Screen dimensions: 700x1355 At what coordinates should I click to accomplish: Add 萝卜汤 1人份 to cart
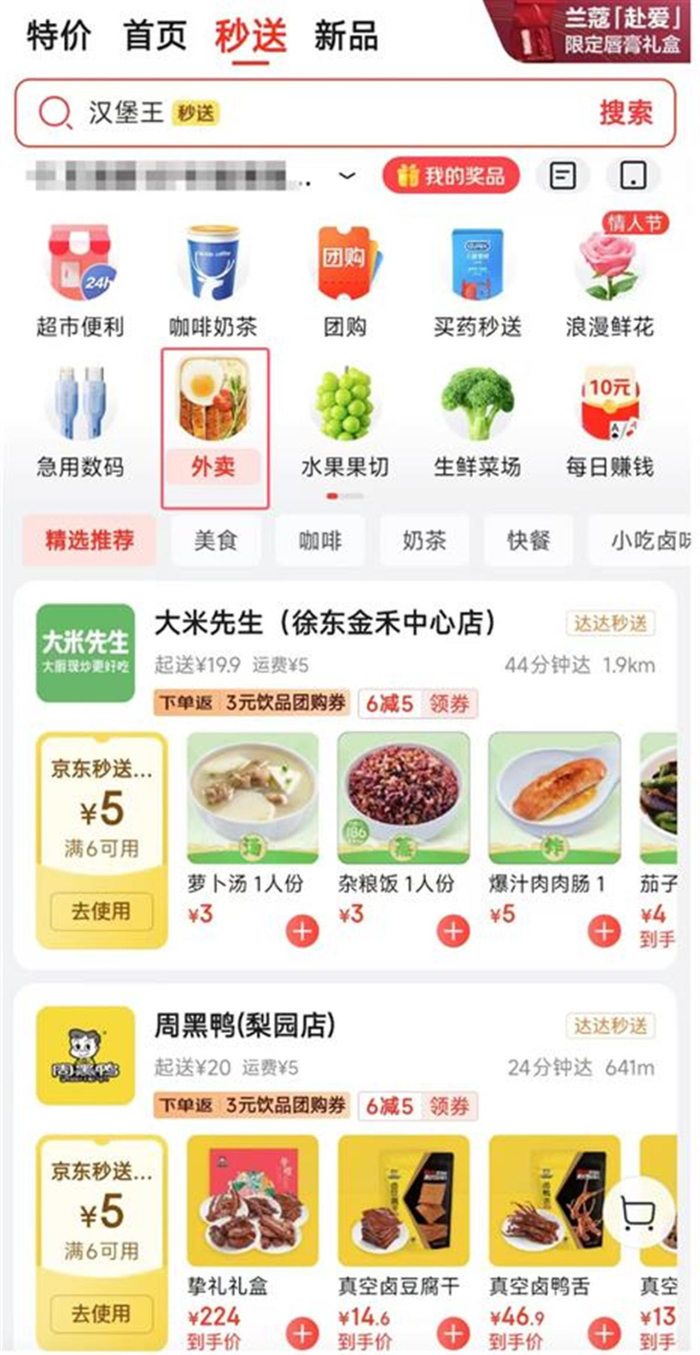click(x=302, y=931)
